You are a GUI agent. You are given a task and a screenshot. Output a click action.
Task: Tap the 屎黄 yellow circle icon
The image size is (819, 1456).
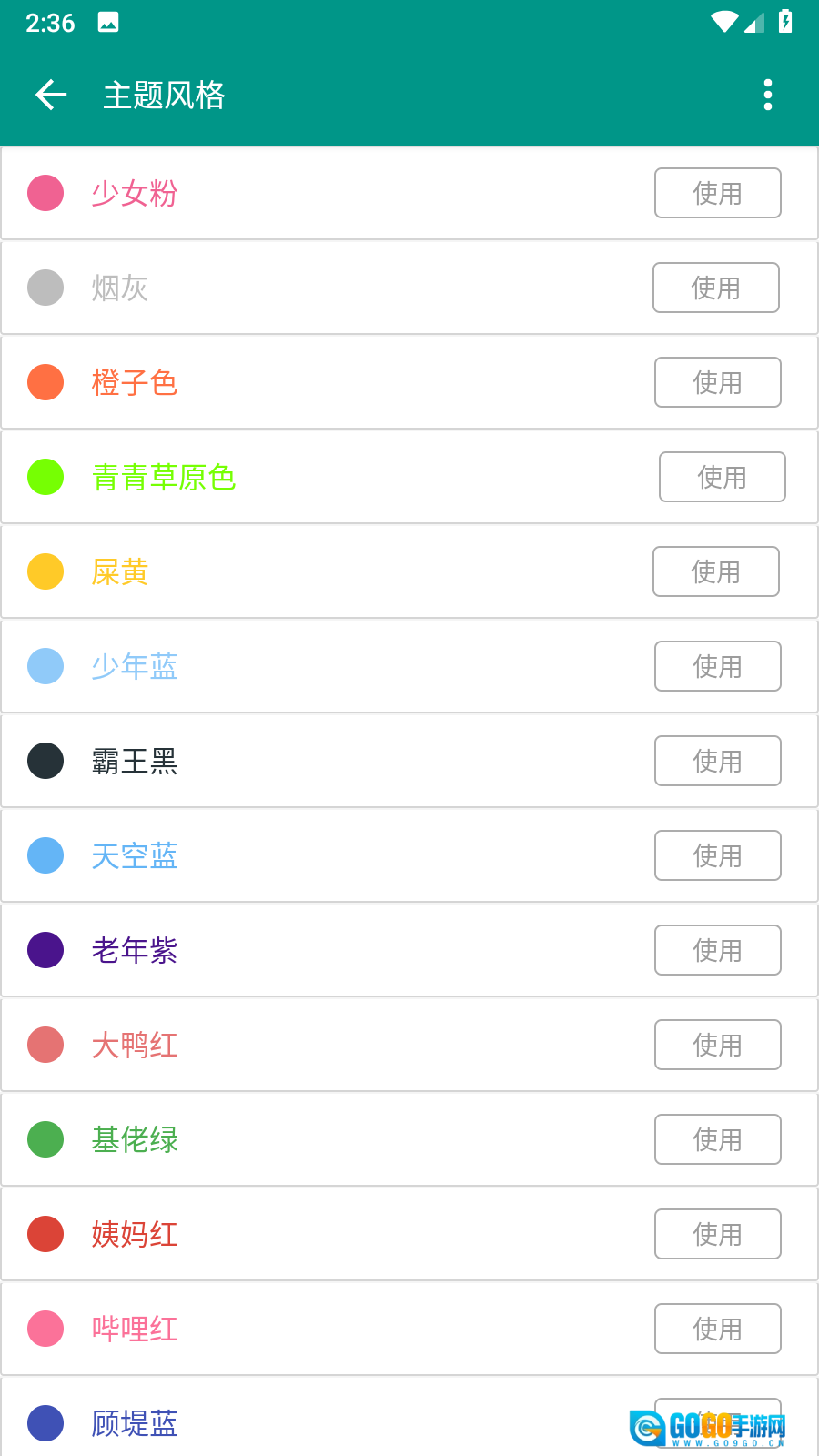tap(45, 571)
